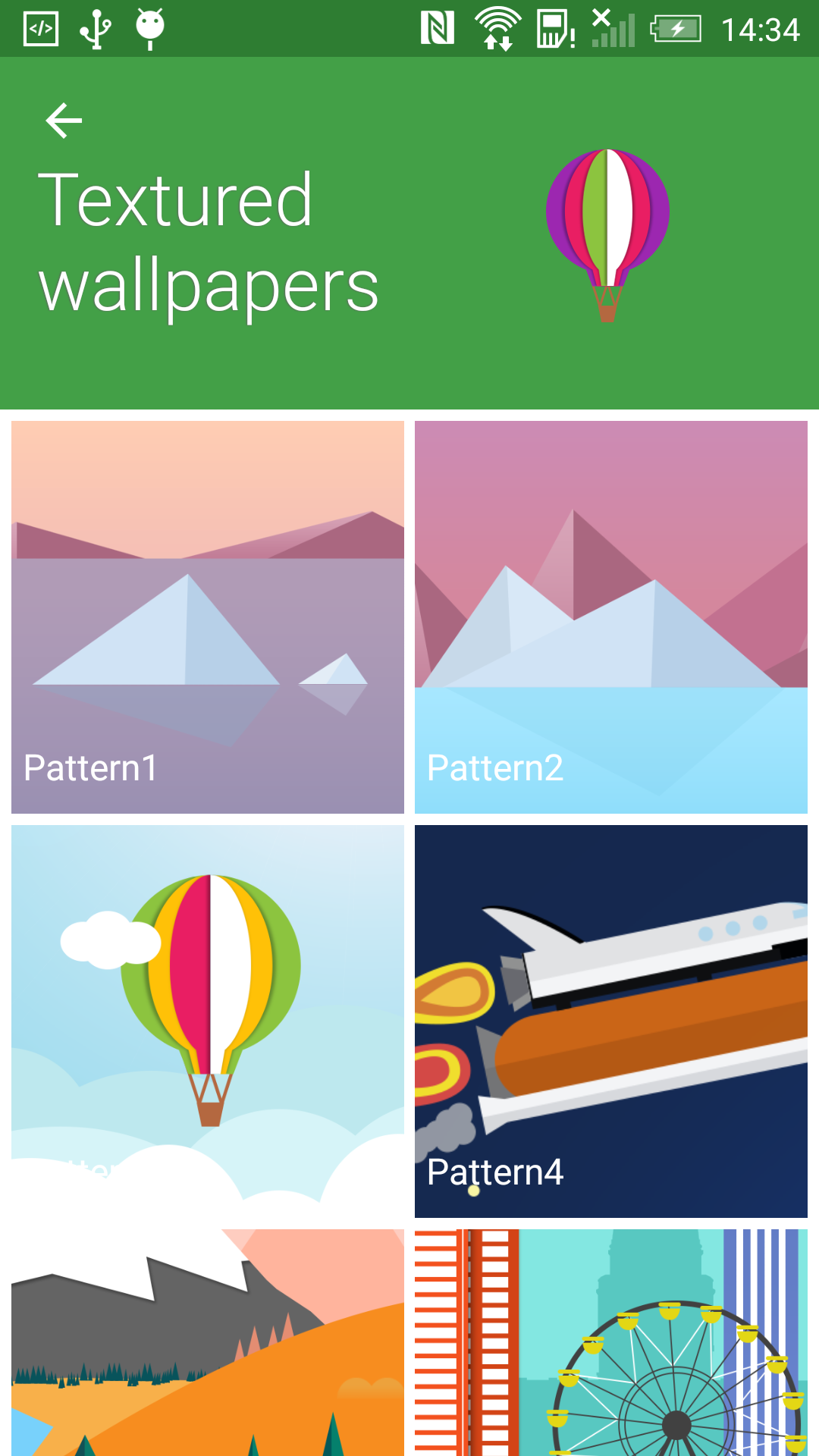Tap the clock showing 14:34
This screenshot has height=1456, width=819.
(761, 27)
